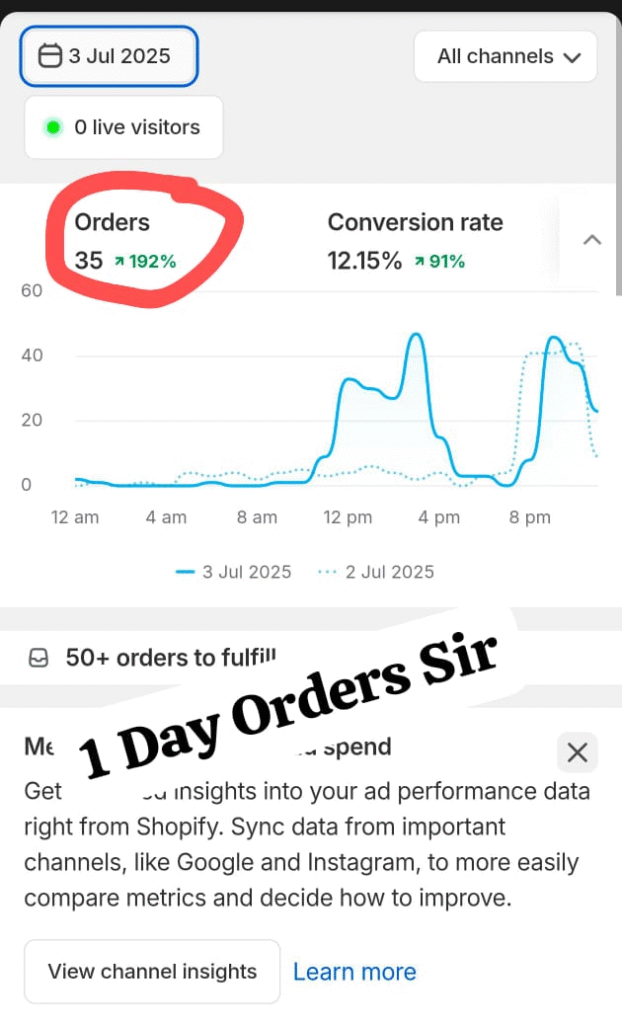The image size is (622, 1024).
Task: Open the 0 live visitors chip
Action: click(124, 128)
